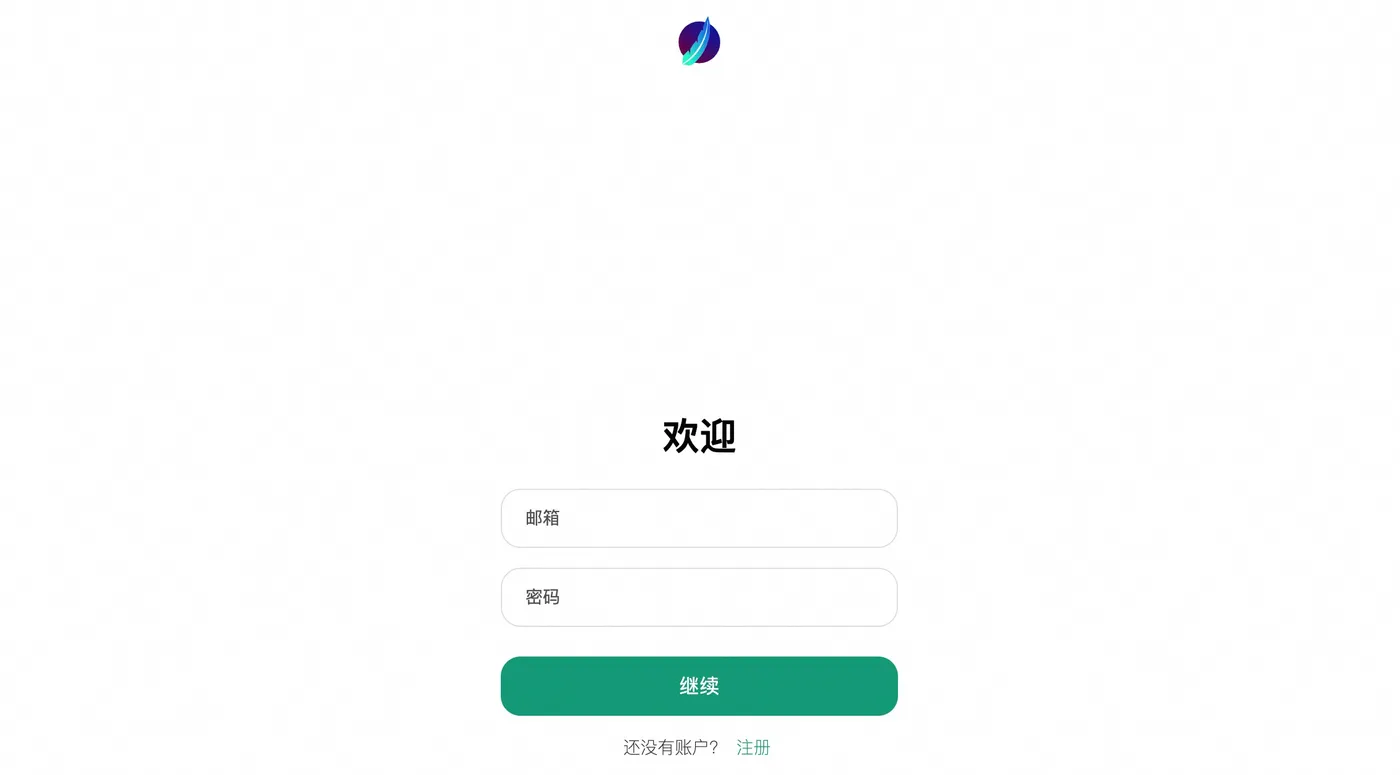Tap the 密码 password field
The height and width of the screenshot is (775, 1400).
[x=698, y=597]
